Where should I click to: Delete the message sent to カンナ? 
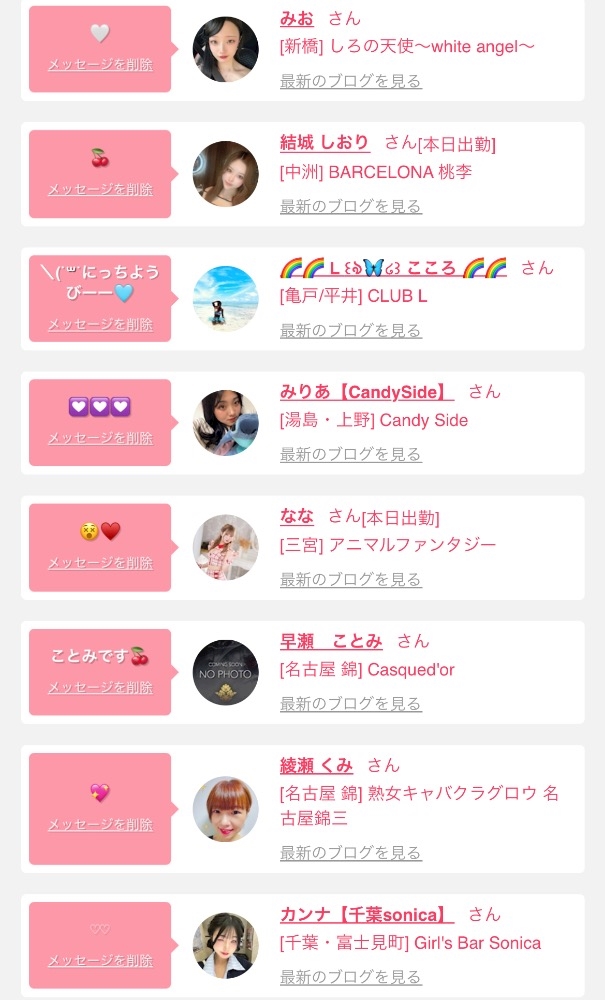(100, 961)
